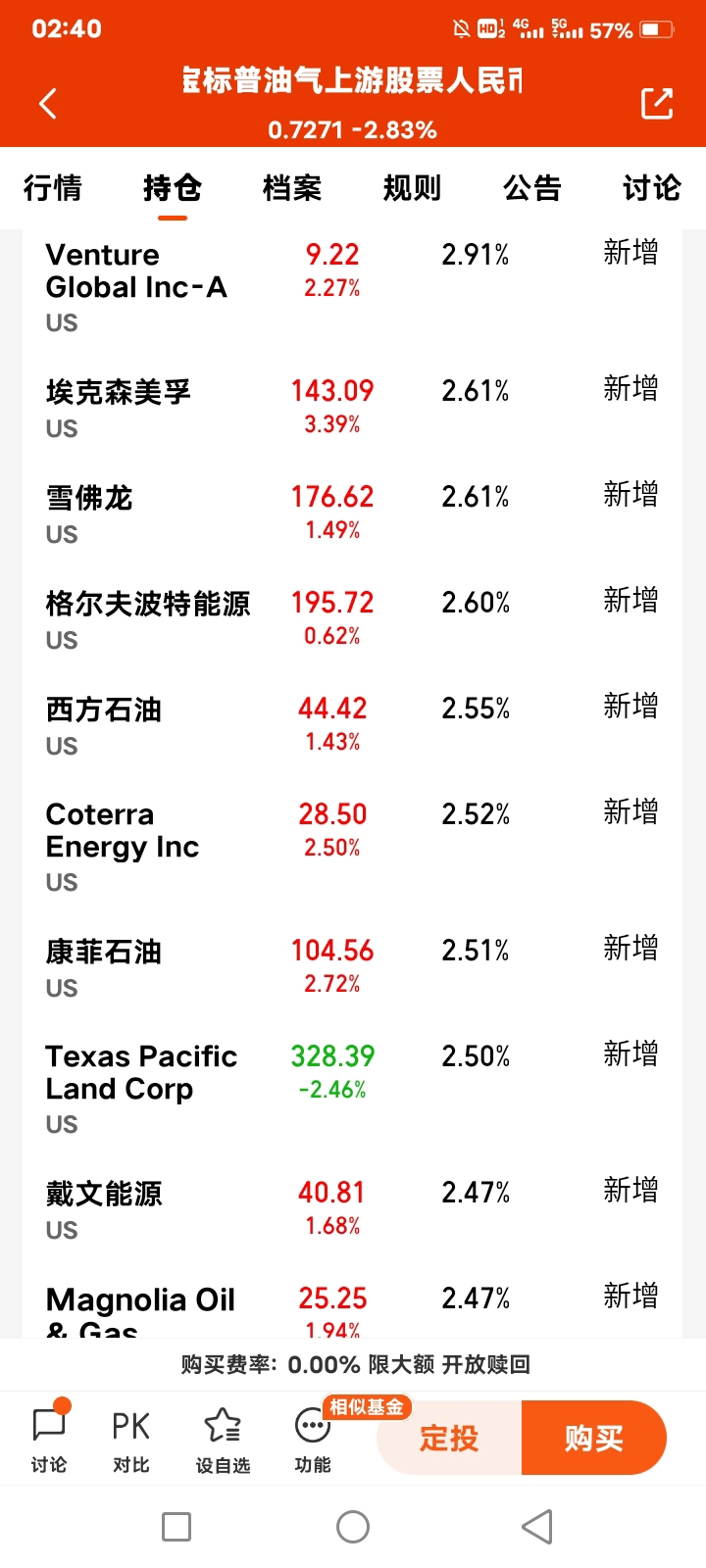
Task: Open 讨论 in the bottom bar
Action: [49, 1439]
